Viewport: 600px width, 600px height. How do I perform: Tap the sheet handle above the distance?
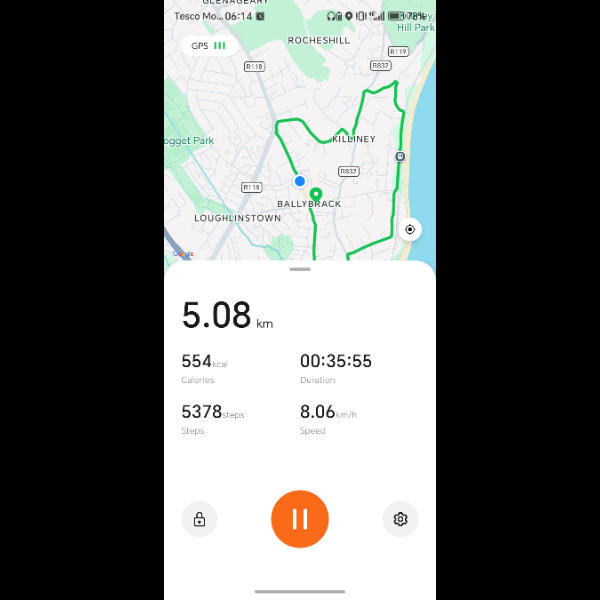click(x=299, y=270)
